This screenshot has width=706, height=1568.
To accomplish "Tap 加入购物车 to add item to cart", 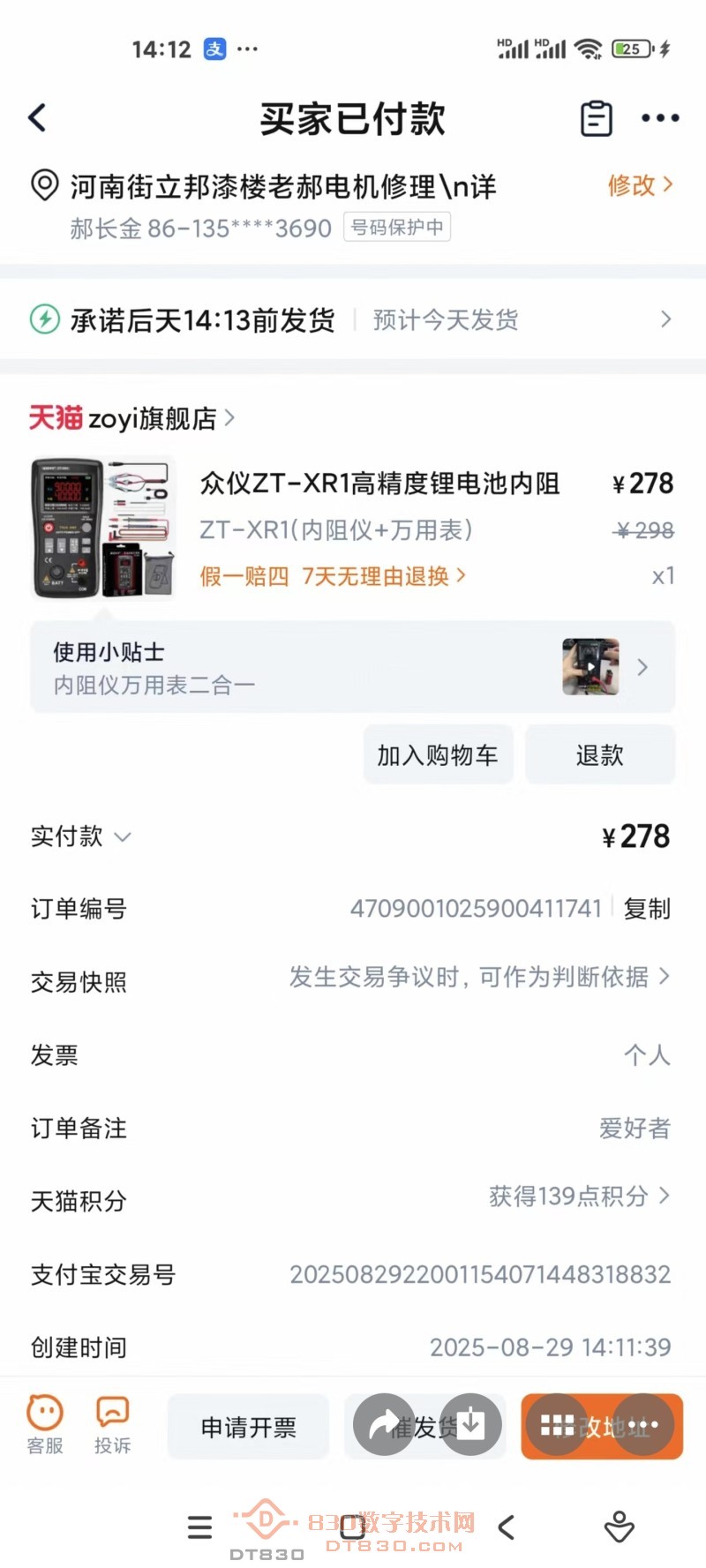I will pos(438,754).
